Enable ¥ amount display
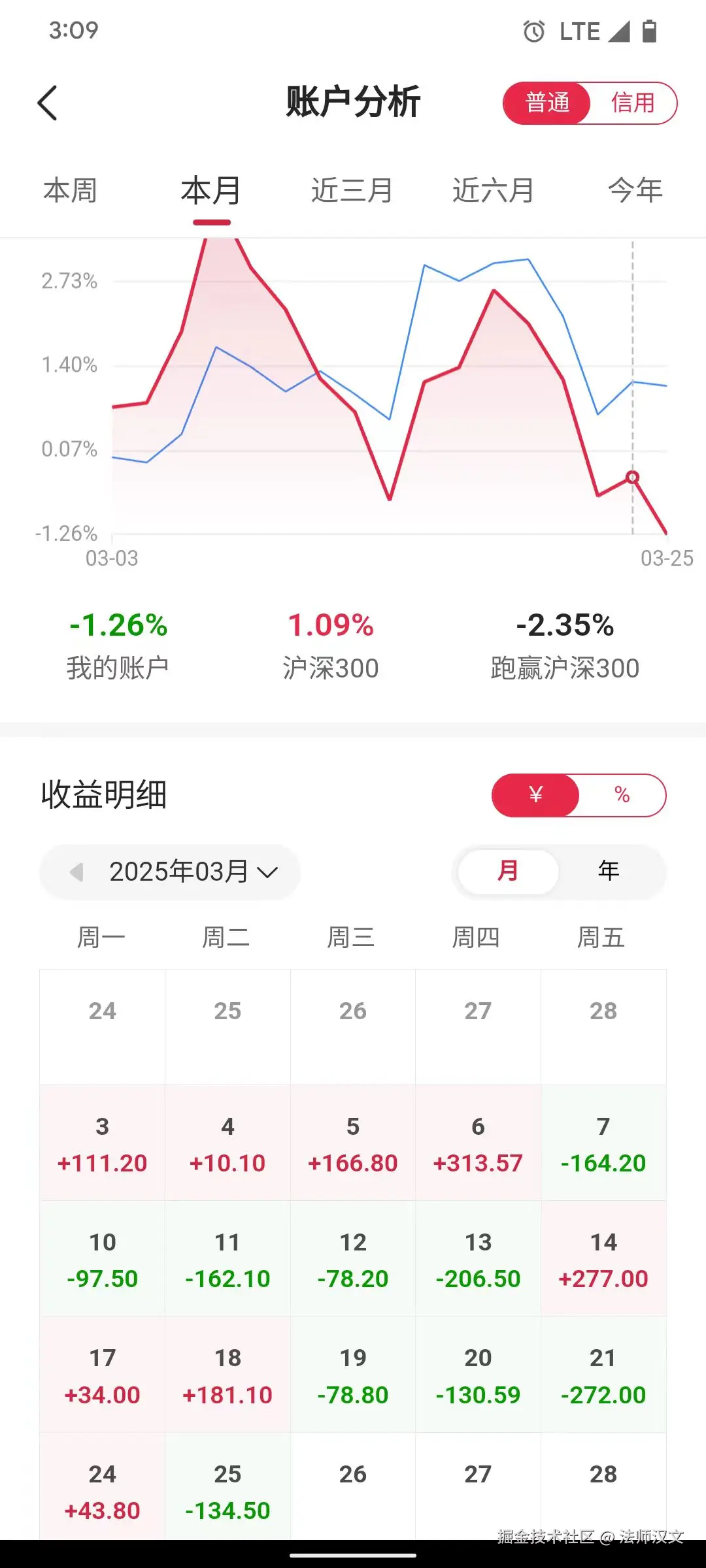The width and height of the screenshot is (706, 1568). point(535,794)
